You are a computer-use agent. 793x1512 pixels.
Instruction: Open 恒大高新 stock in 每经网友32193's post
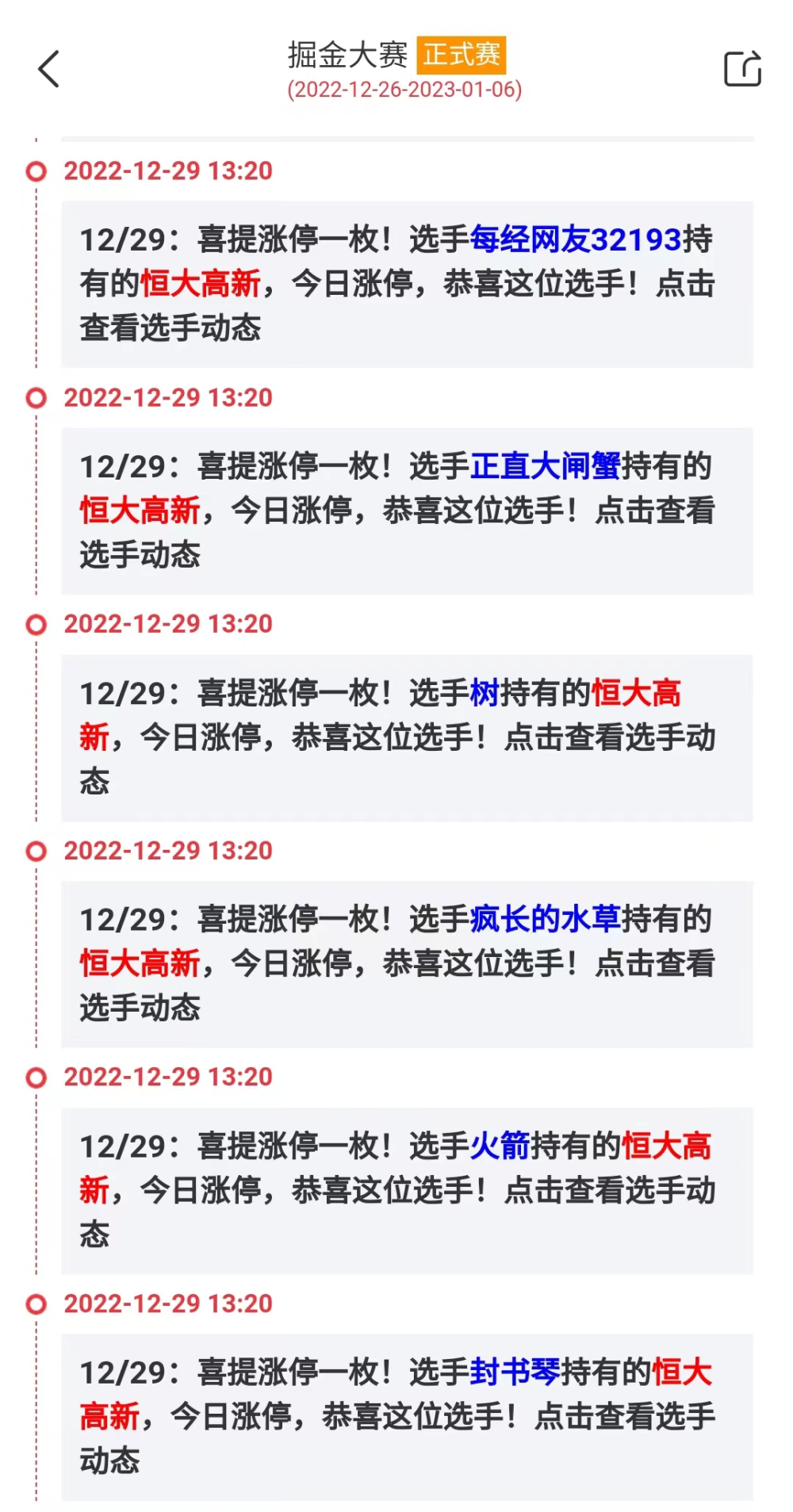(x=201, y=284)
